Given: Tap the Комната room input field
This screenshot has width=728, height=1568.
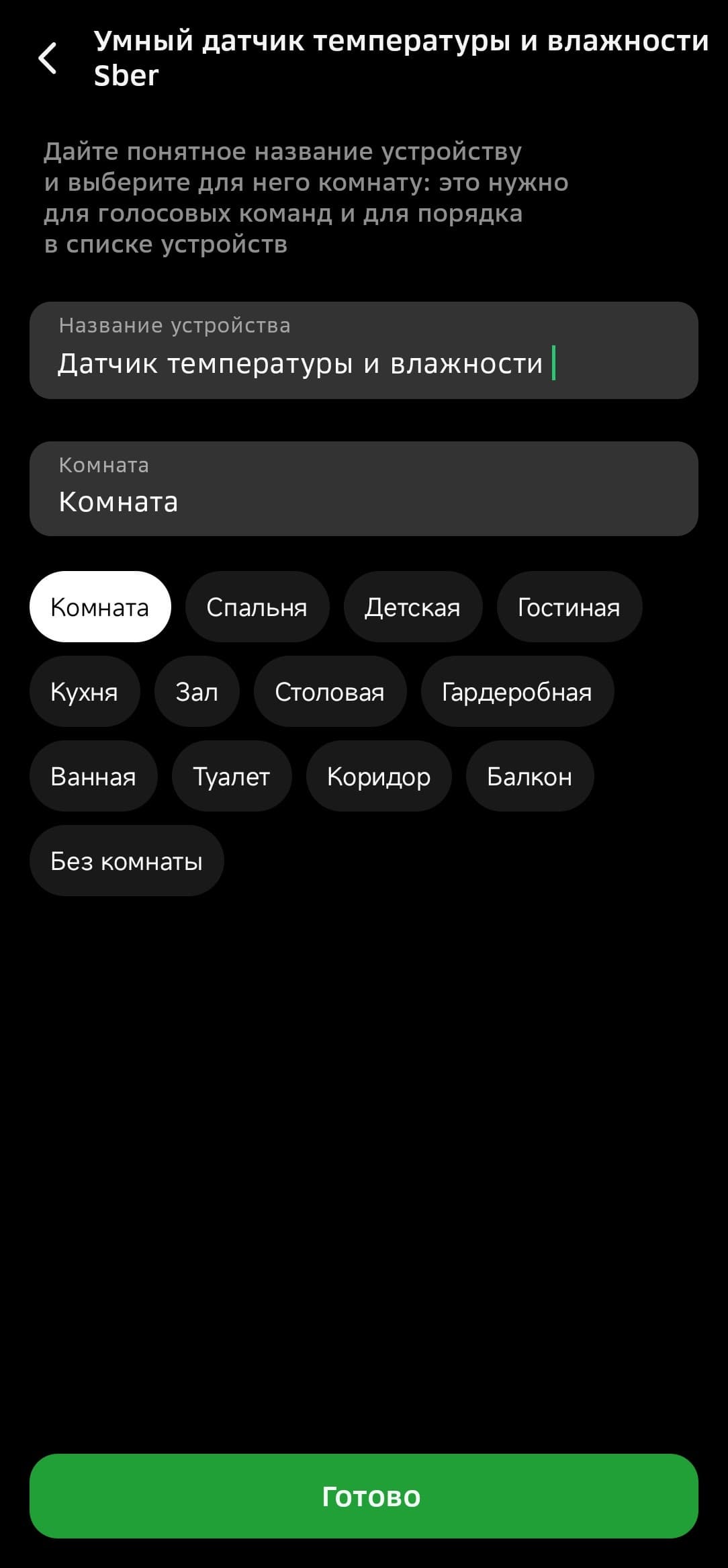Looking at the screenshot, I should 363,489.
